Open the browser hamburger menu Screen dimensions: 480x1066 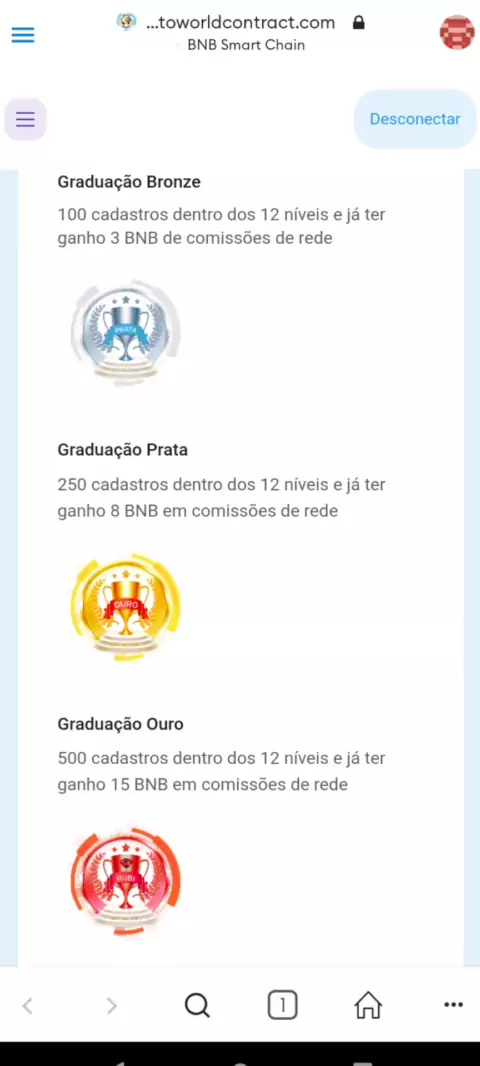coord(22,35)
